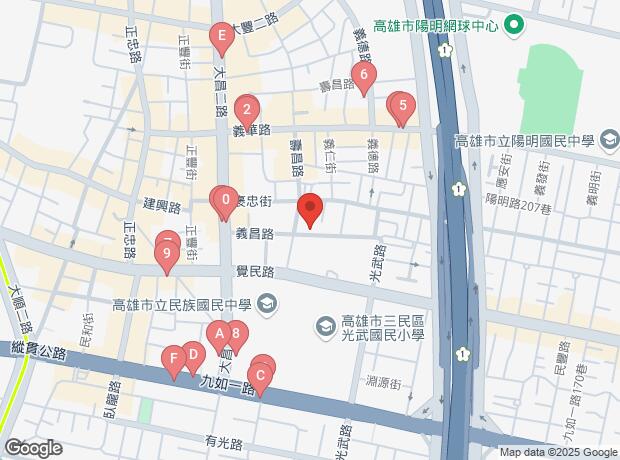Select the marker labeled 8
This screenshot has height=460, width=620.
[235, 334]
